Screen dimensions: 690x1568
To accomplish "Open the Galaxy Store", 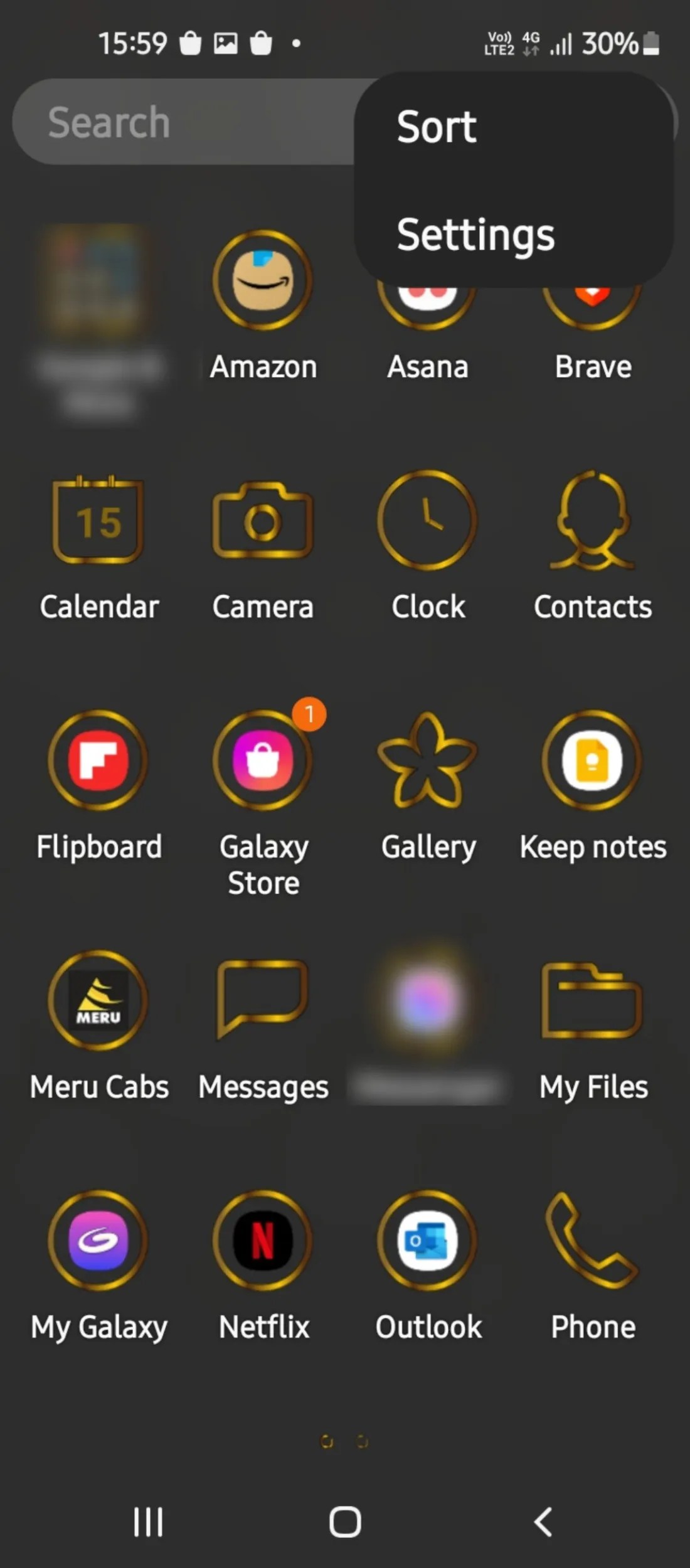I will (262, 761).
